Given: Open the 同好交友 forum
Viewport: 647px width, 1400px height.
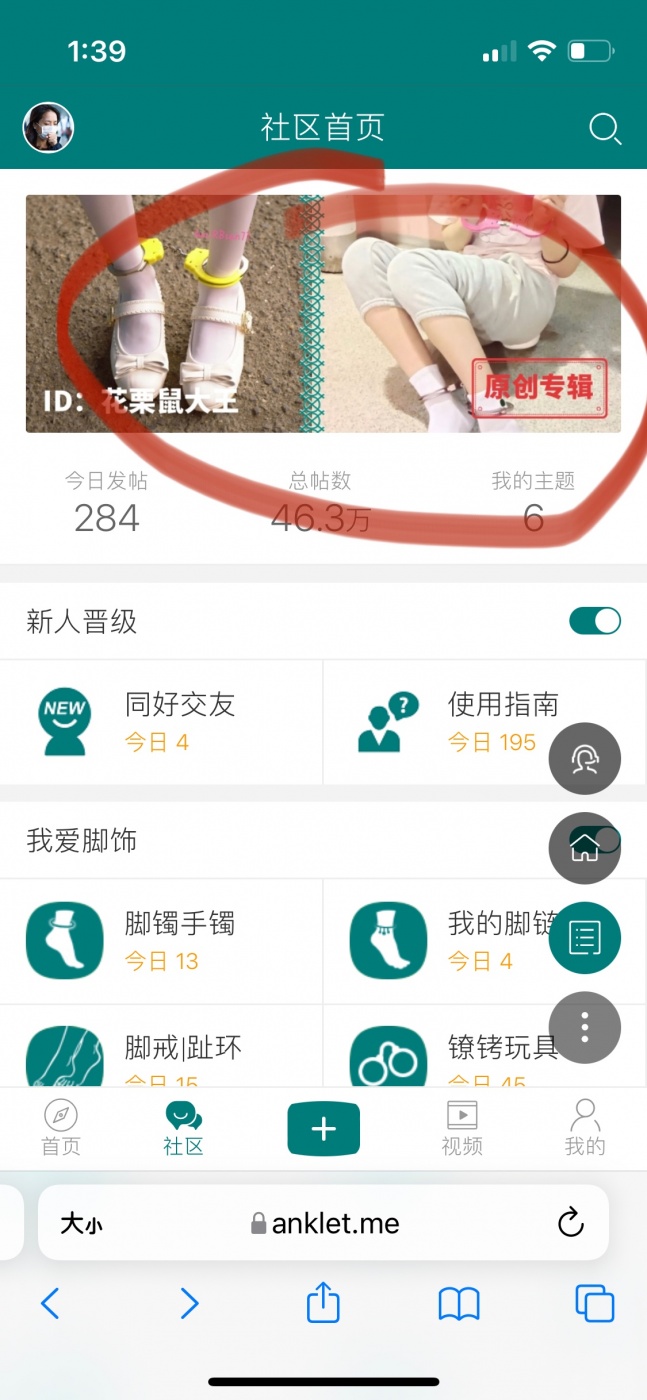Looking at the screenshot, I should [161, 721].
